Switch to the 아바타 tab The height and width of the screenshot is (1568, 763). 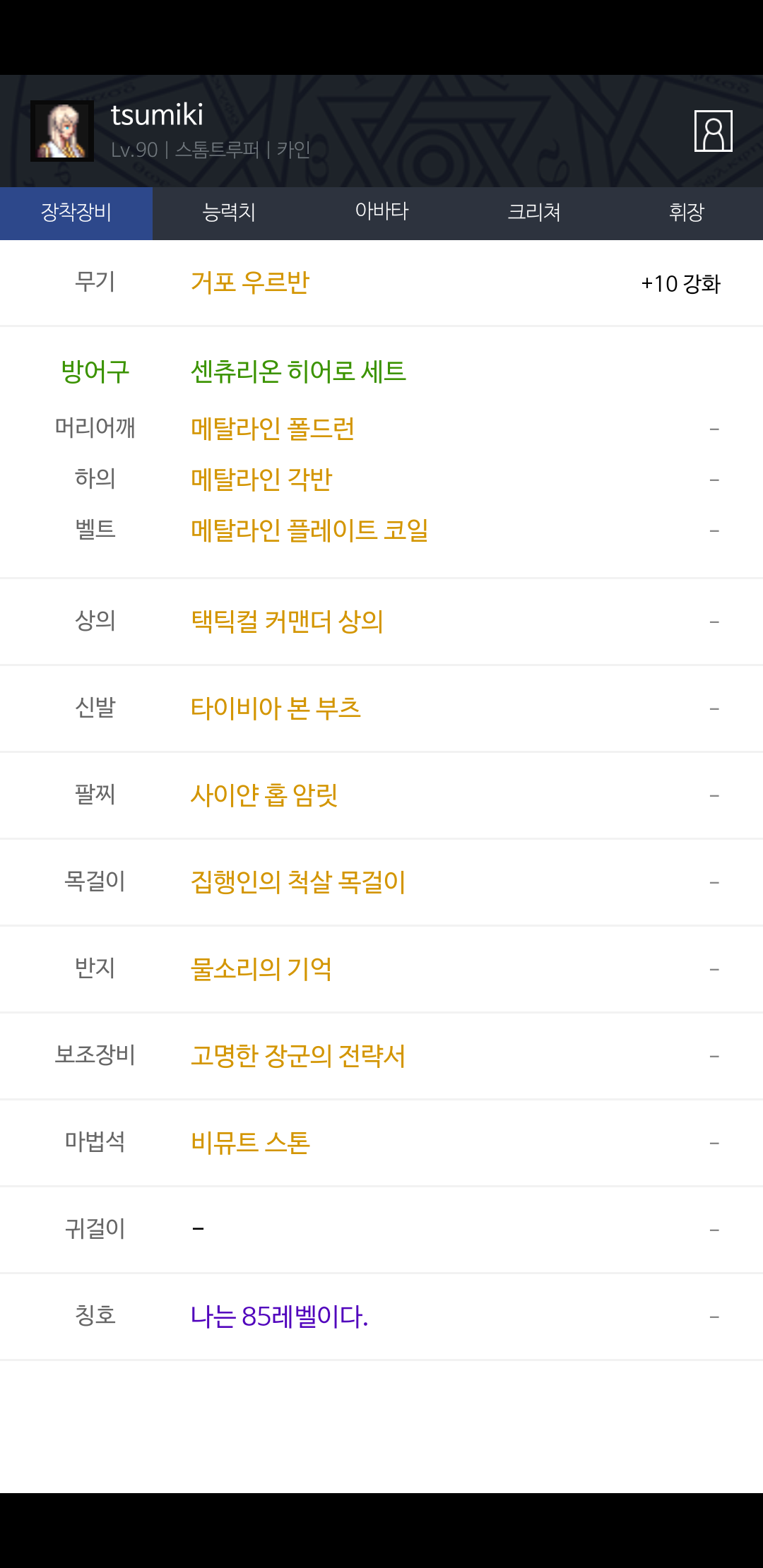[381, 213]
